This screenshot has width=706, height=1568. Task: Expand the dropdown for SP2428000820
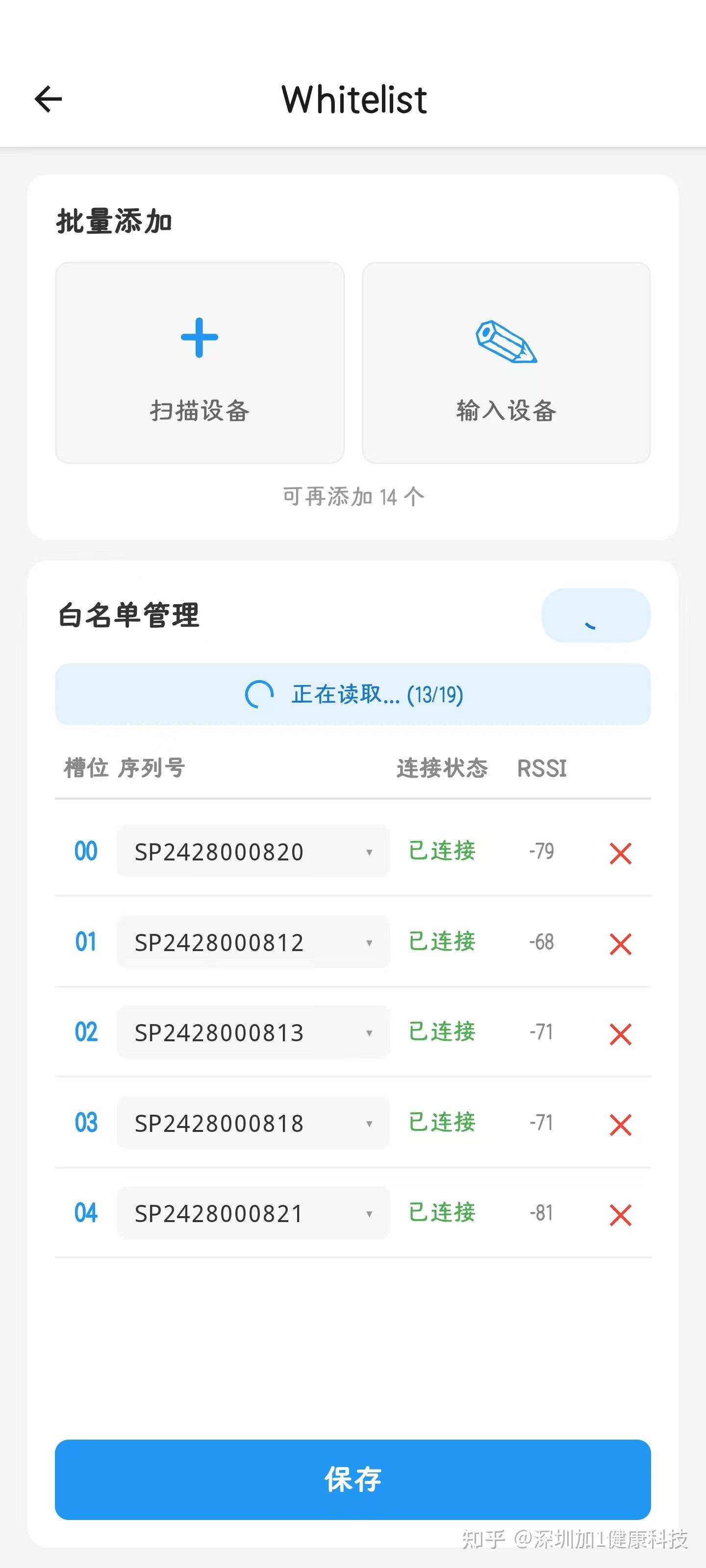click(253, 851)
